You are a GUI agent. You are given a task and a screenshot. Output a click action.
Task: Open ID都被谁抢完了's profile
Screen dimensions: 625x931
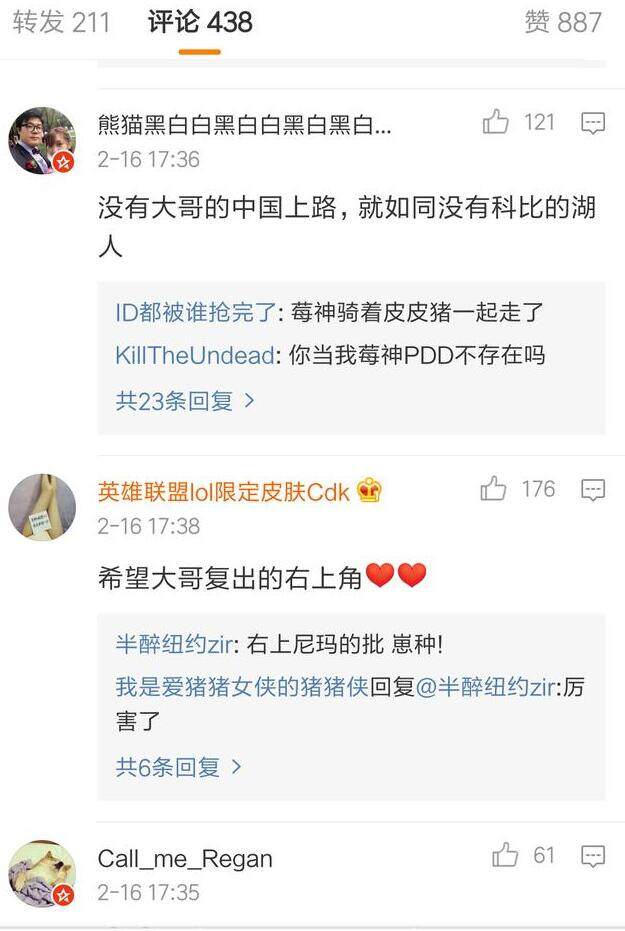coord(195,312)
